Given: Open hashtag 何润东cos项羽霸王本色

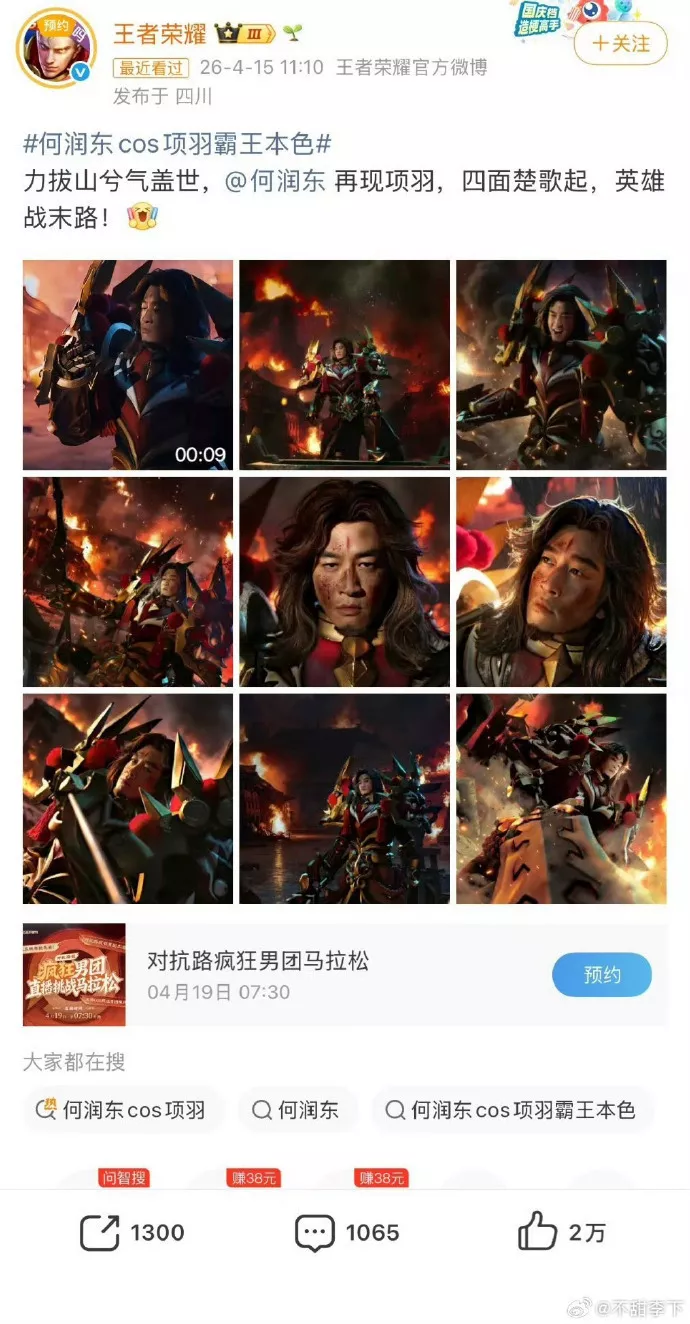Looking at the screenshot, I should tap(177, 144).
